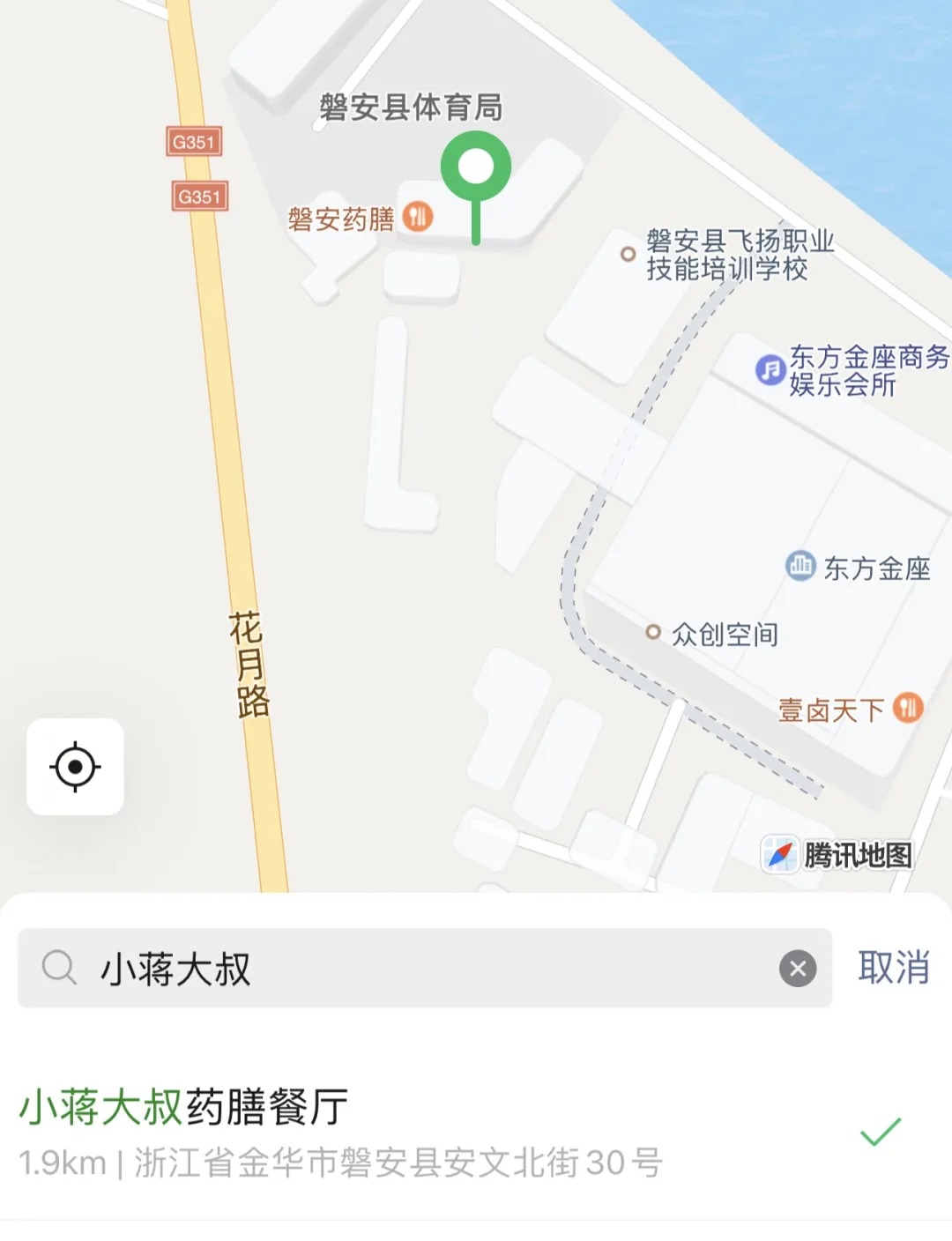Viewport: 952px width, 1241px height.
Task: Cancel the location search with 取消
Action: point(894,968)
